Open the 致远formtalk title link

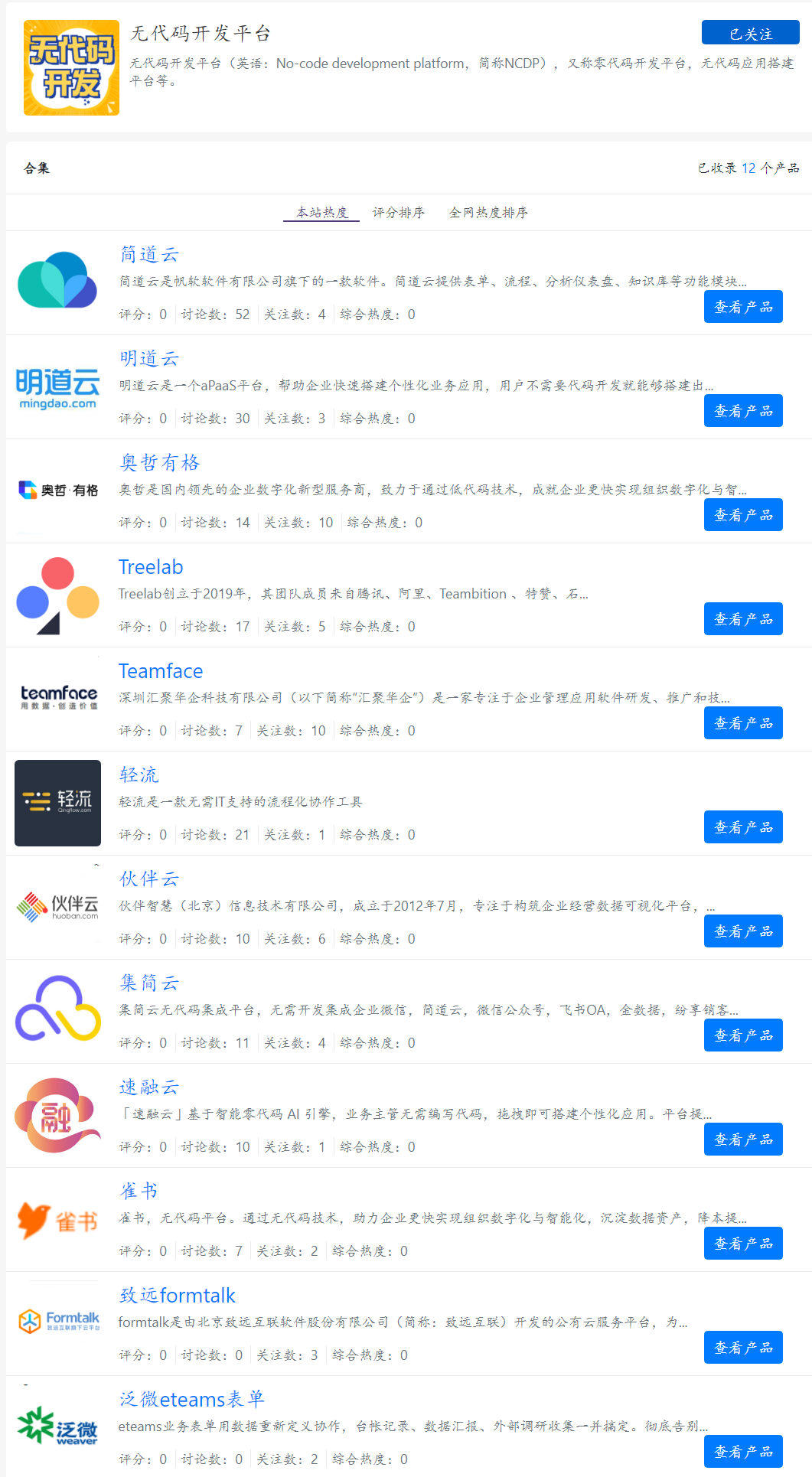178,1295
